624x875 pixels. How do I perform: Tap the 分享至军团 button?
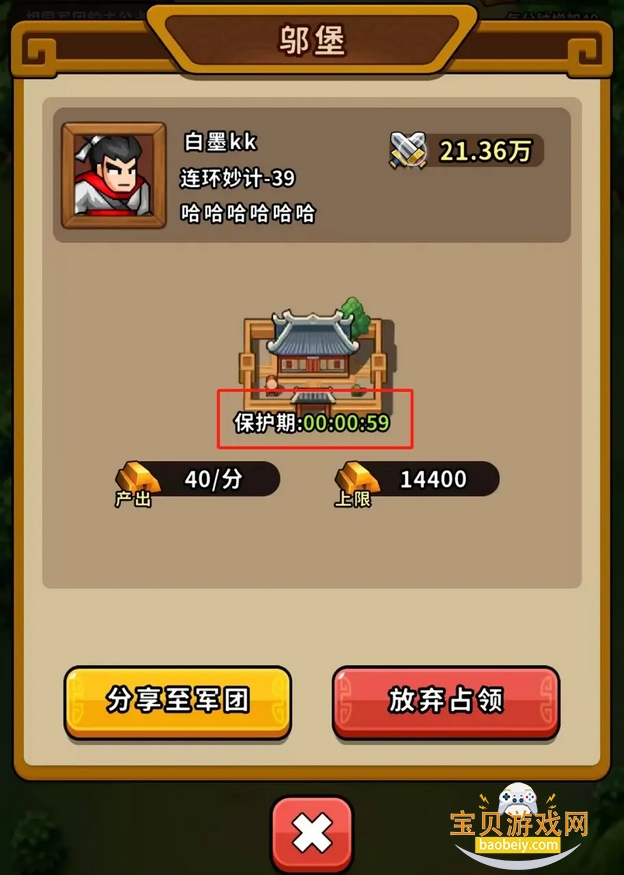coord(178,701)
